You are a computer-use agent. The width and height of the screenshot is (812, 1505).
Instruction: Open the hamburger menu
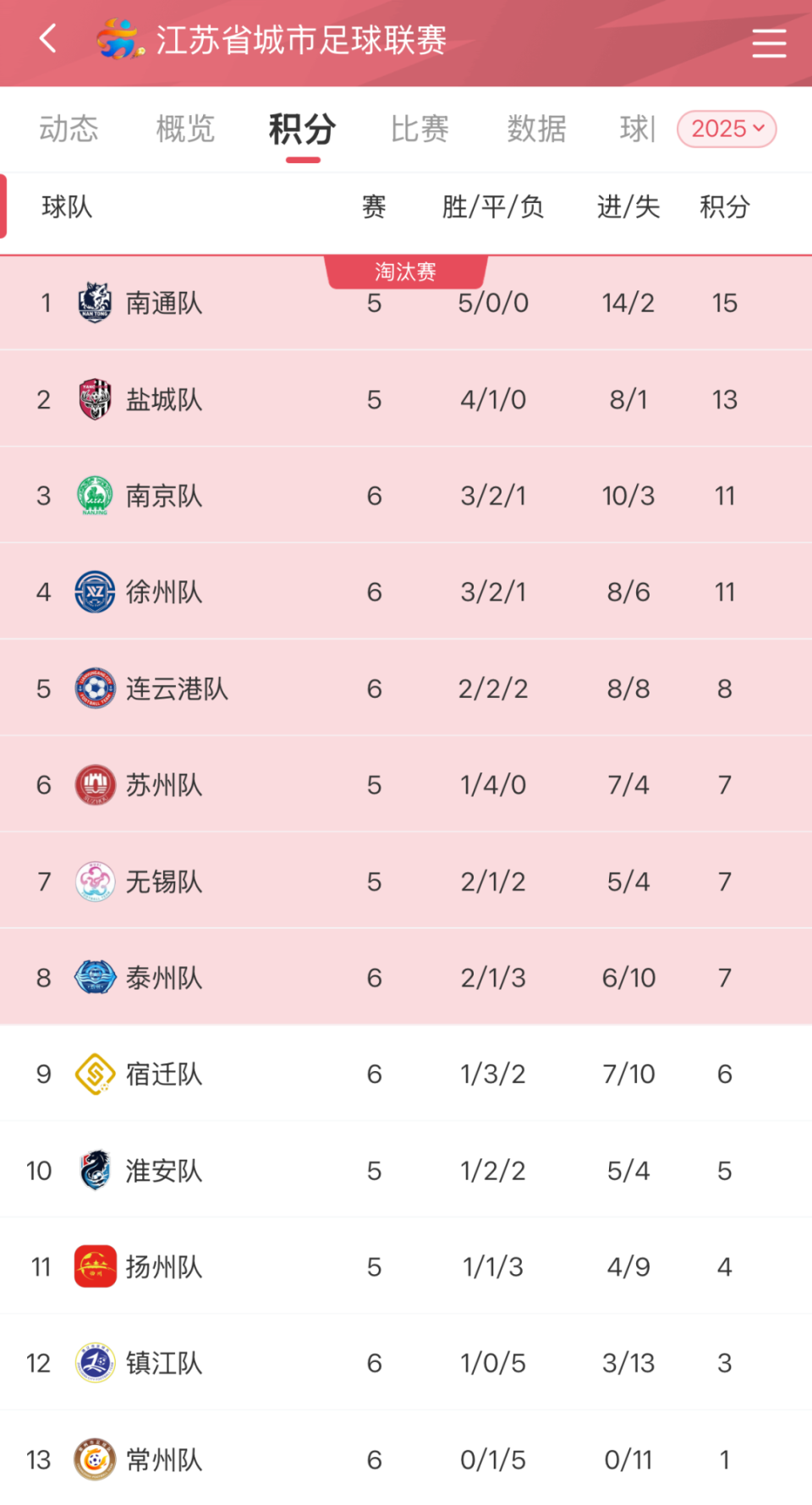tap(769, 42)
